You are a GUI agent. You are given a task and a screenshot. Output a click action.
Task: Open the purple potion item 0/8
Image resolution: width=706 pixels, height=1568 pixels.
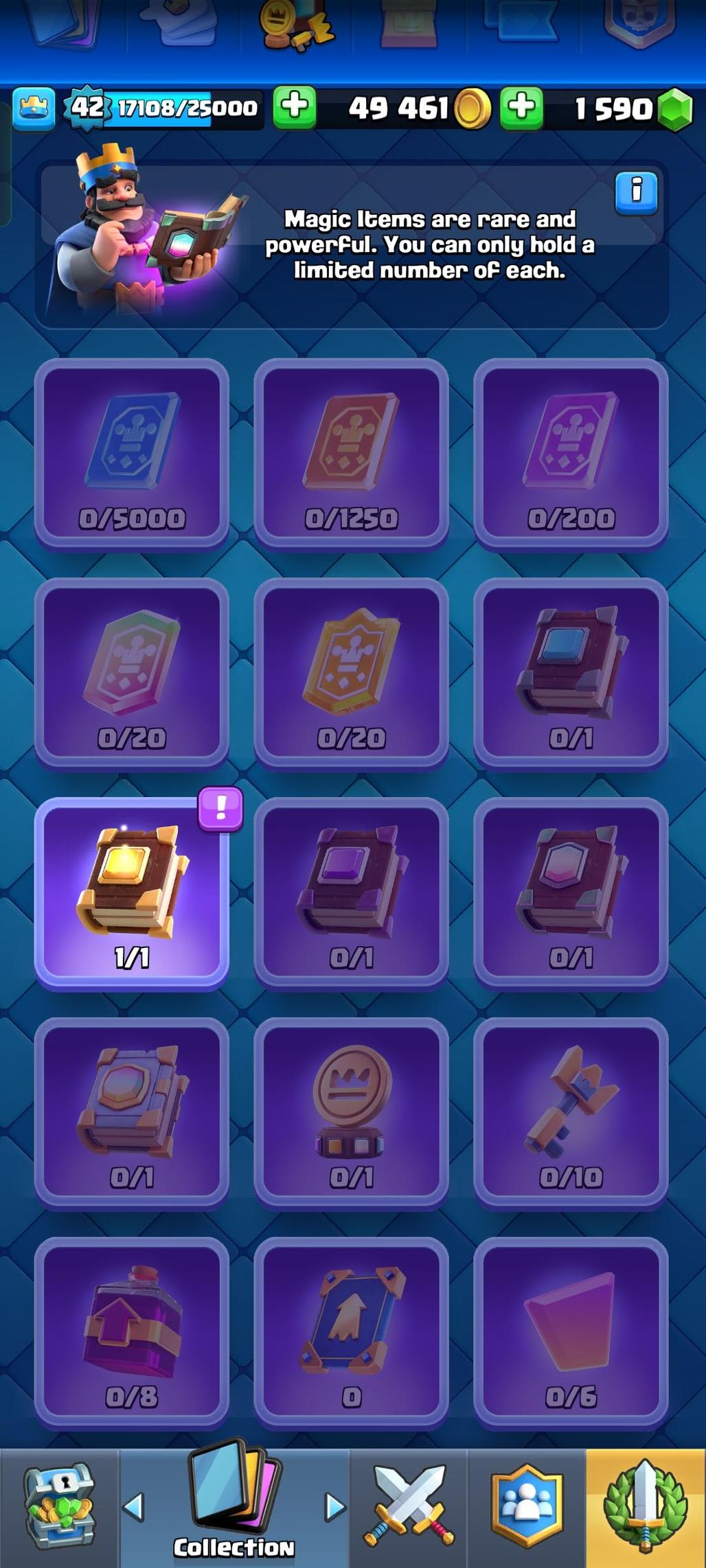[131, 1332]
